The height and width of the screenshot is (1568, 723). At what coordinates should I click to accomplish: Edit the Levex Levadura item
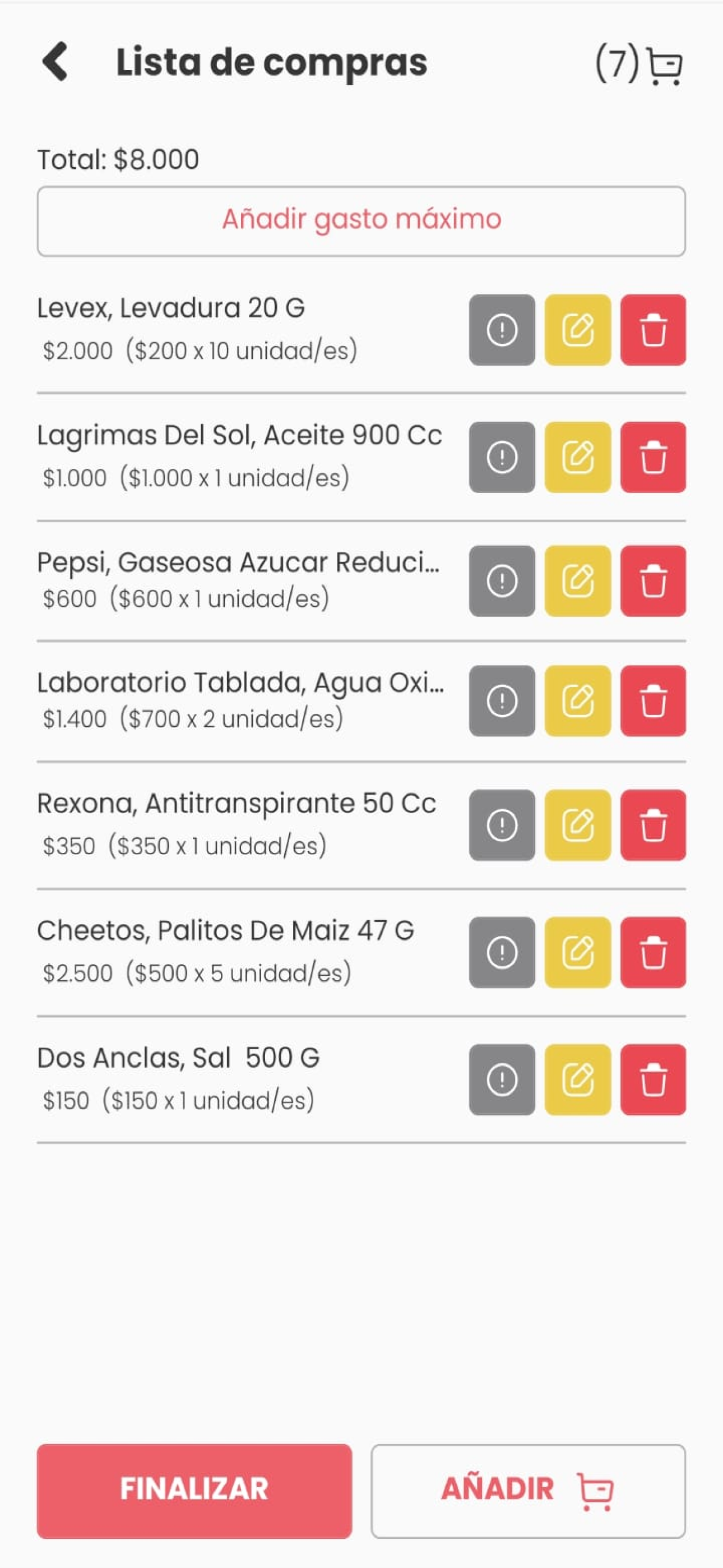pos(577,330)
